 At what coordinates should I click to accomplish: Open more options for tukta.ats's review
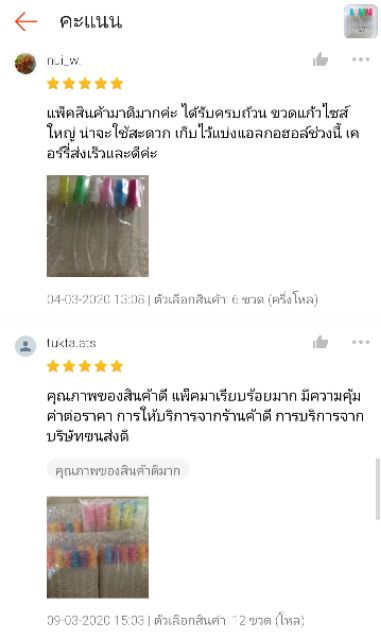(x=361, y=342)
